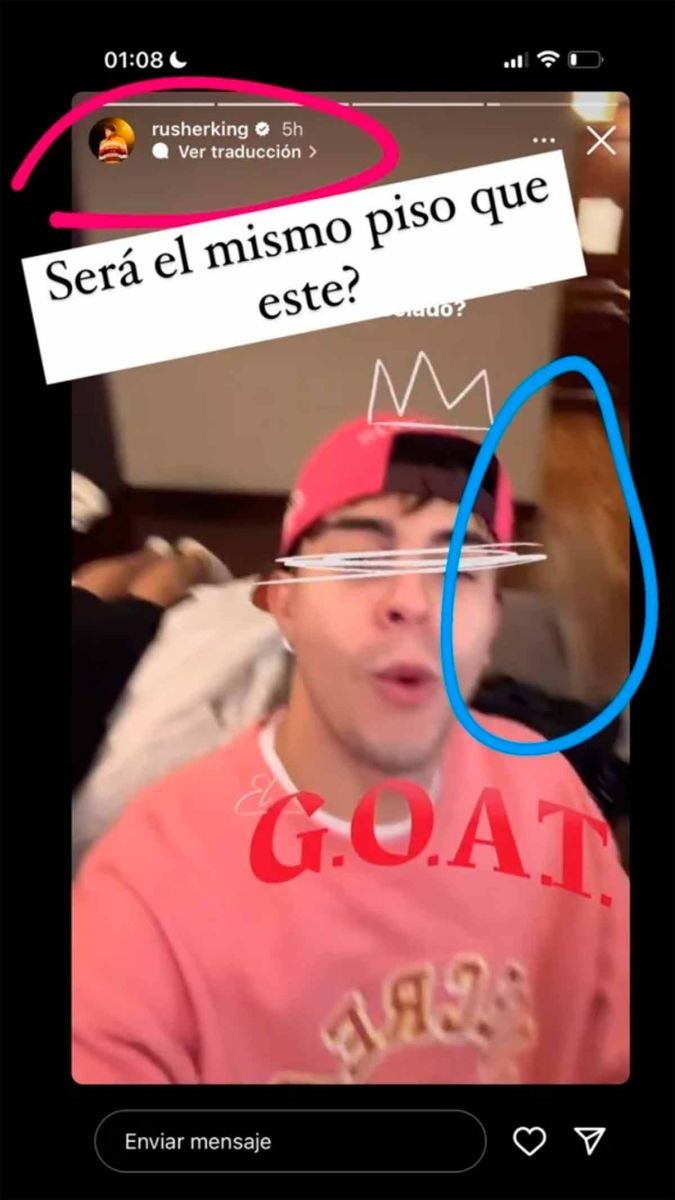
Task: Share the story via paper plane icon
Action: (x=591, y=1141)
